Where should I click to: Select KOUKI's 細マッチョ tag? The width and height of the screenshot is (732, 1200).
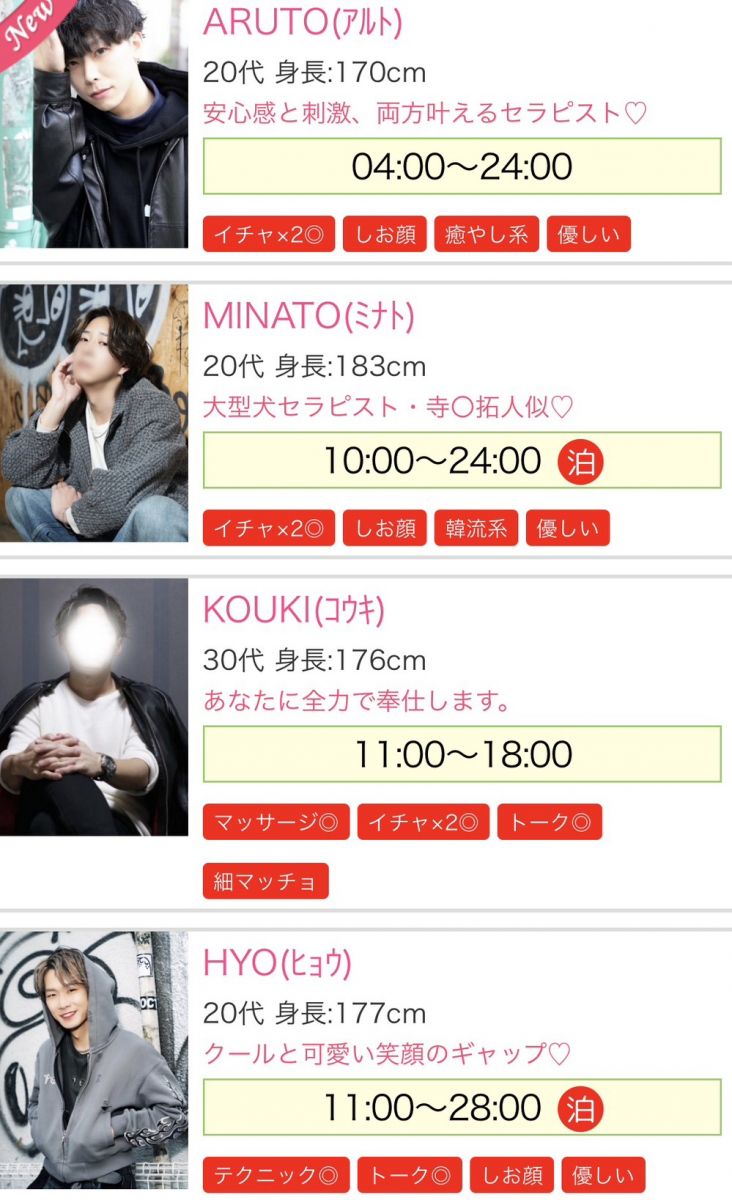[x=265, y=881]
